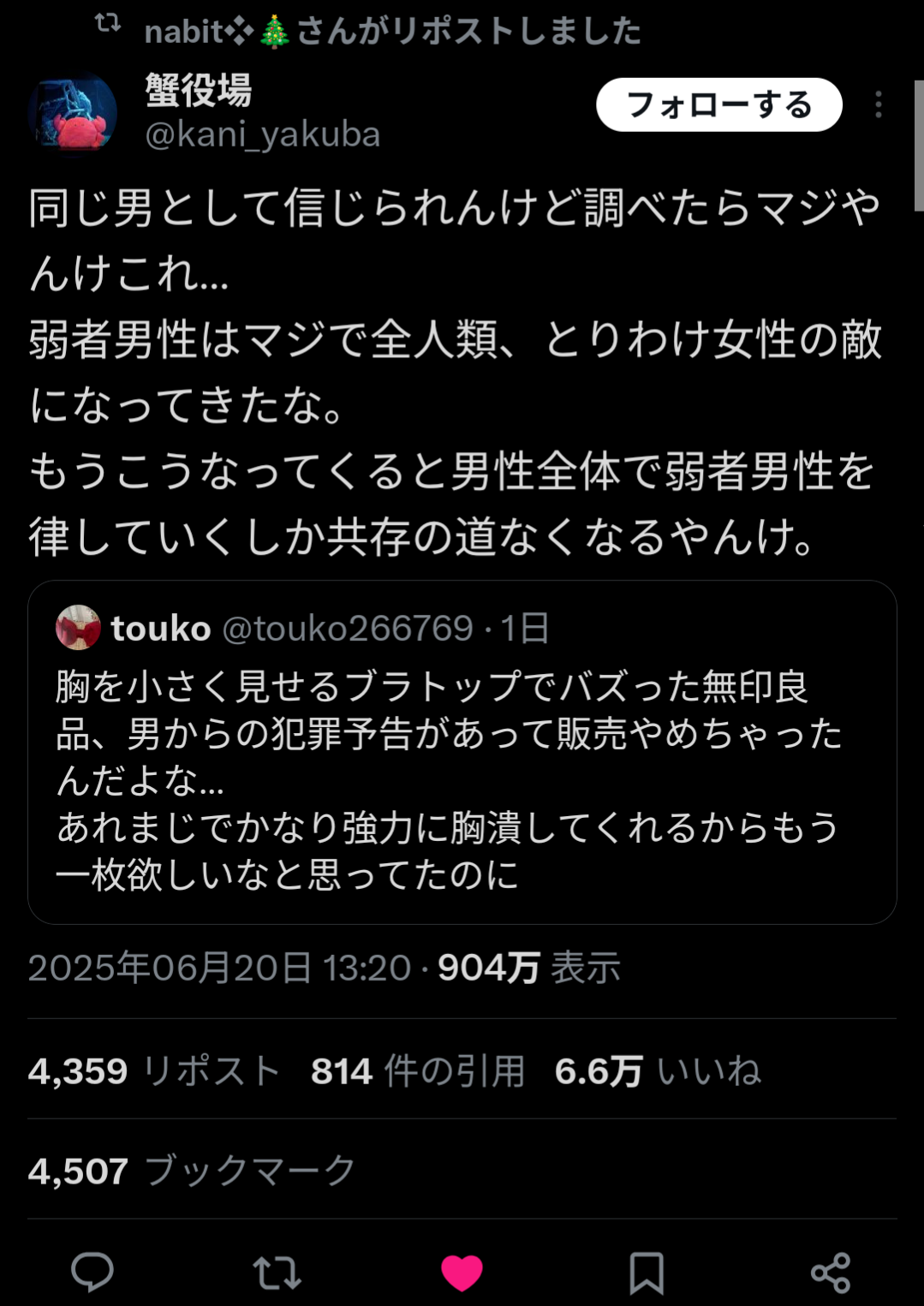Unlike the post with the heart icon
The image size is (924, 1306).
coord(462,1272)
